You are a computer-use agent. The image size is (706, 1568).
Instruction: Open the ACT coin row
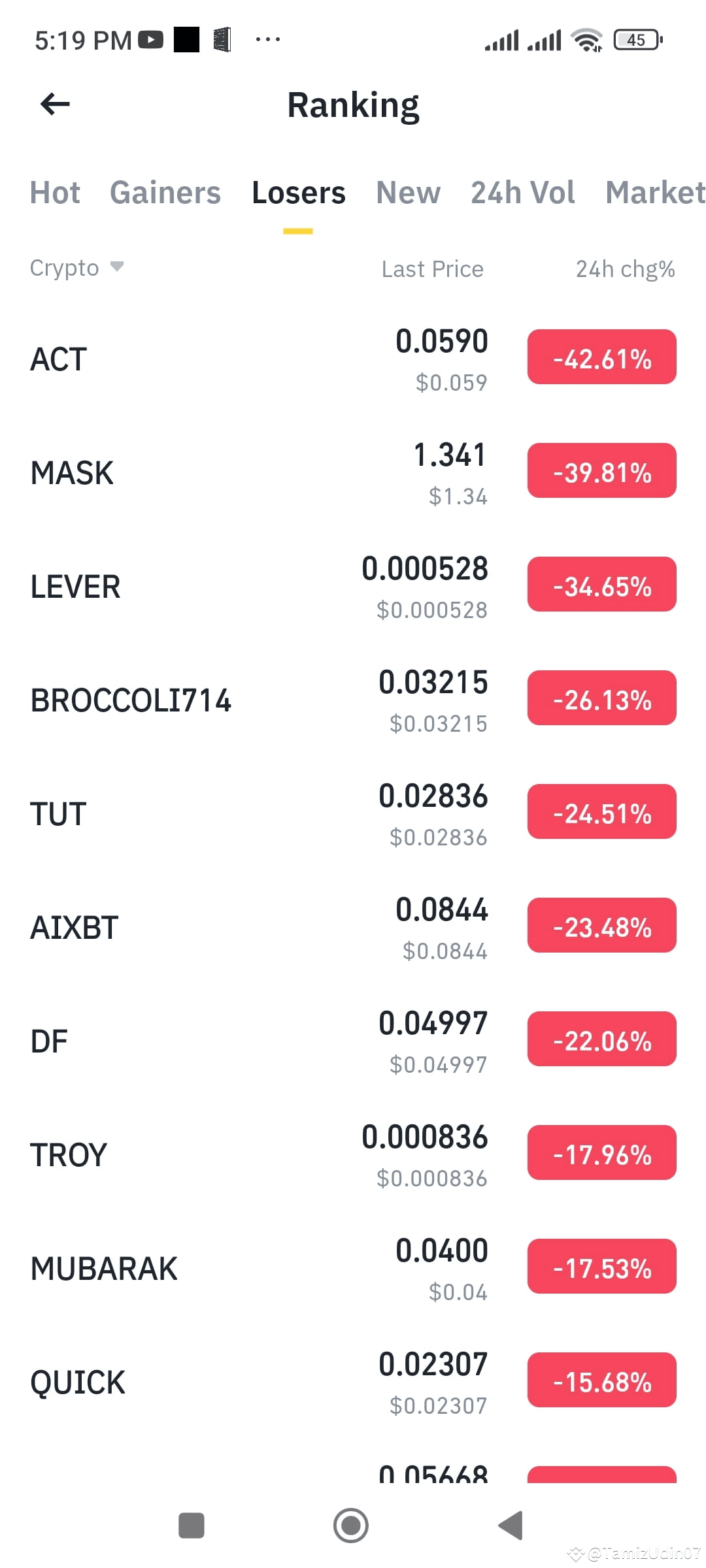coord(353,359)
